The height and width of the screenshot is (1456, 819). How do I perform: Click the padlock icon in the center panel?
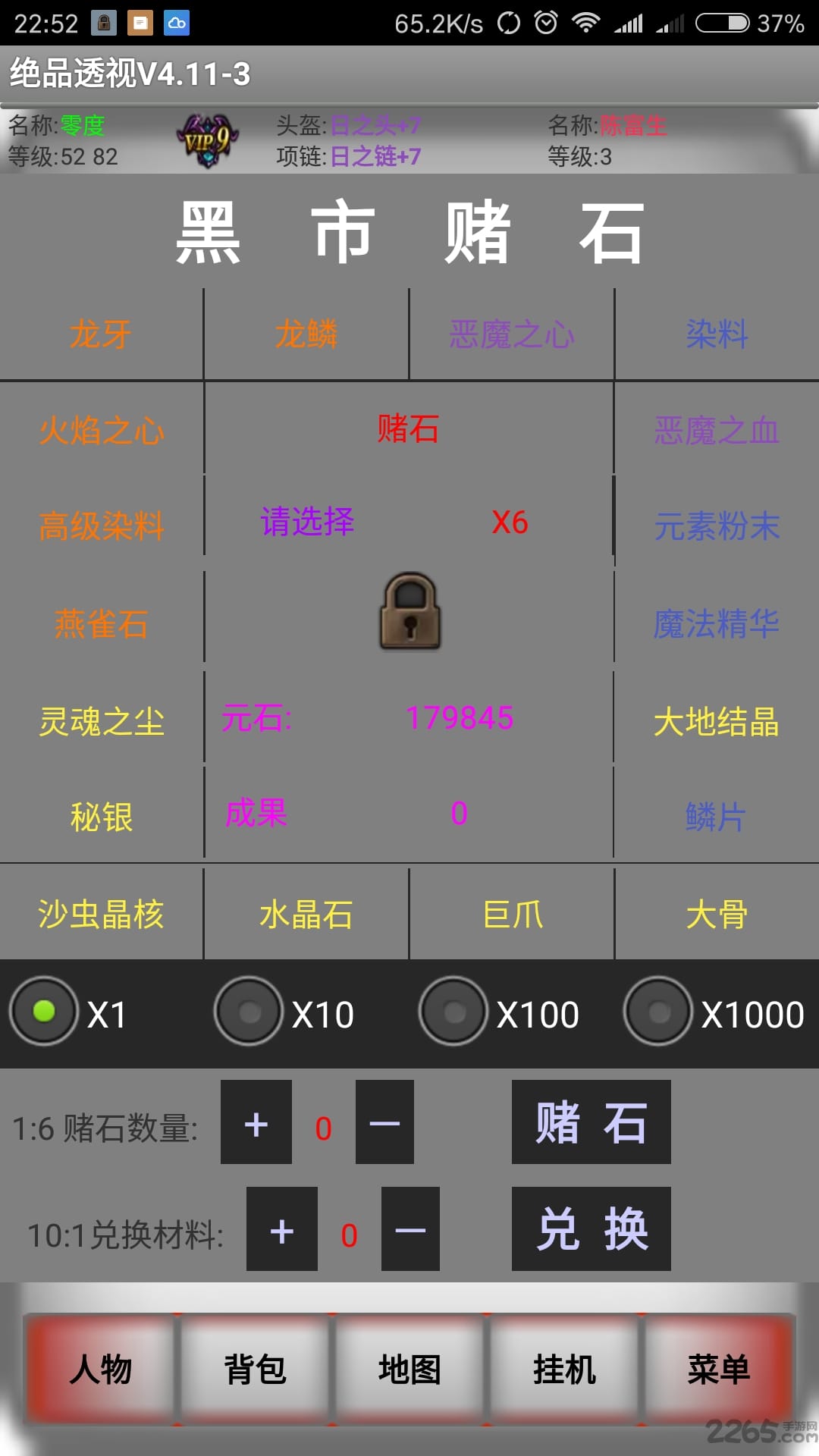point(409,613)
